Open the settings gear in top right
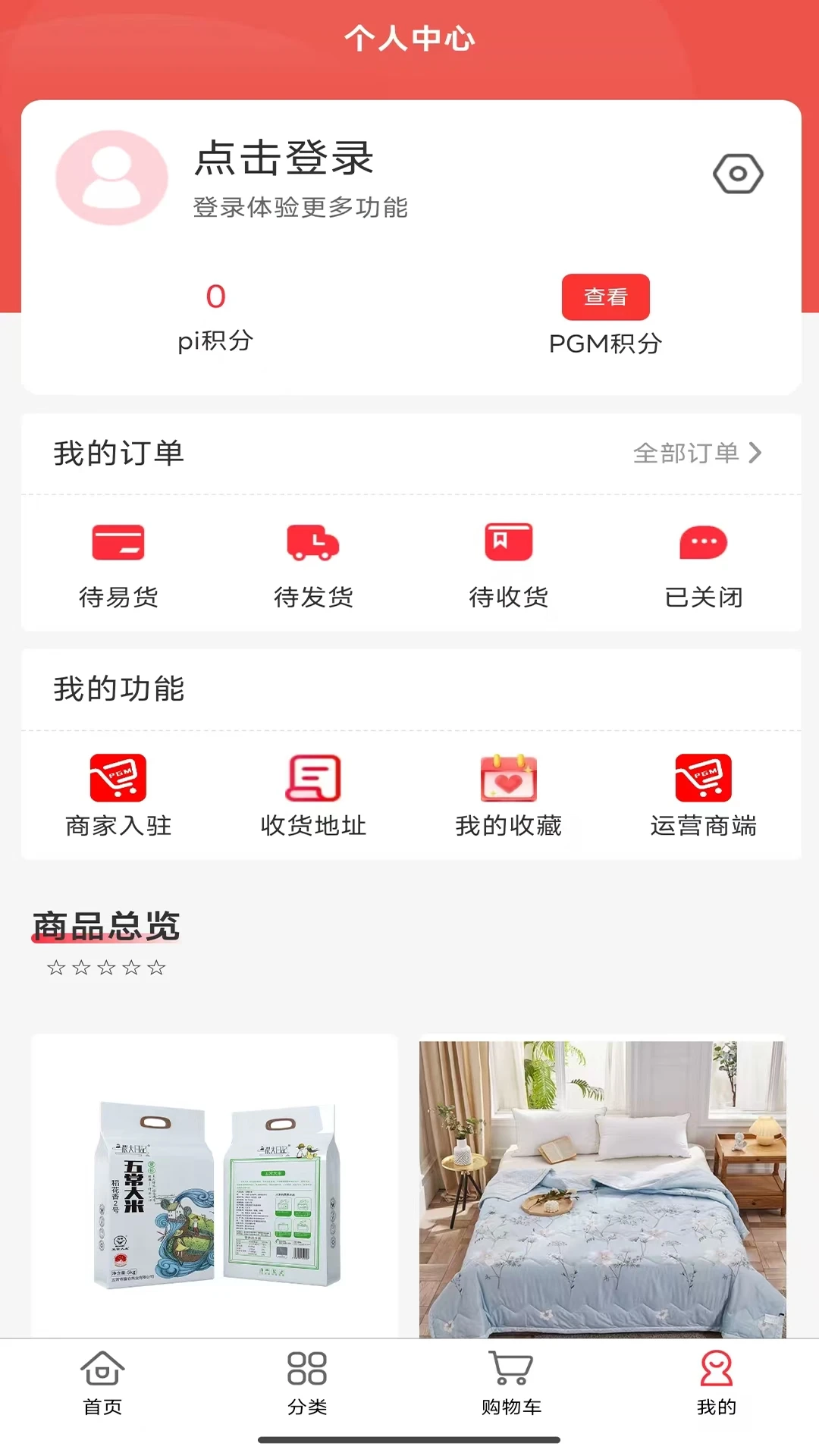 tap(737, 174)
